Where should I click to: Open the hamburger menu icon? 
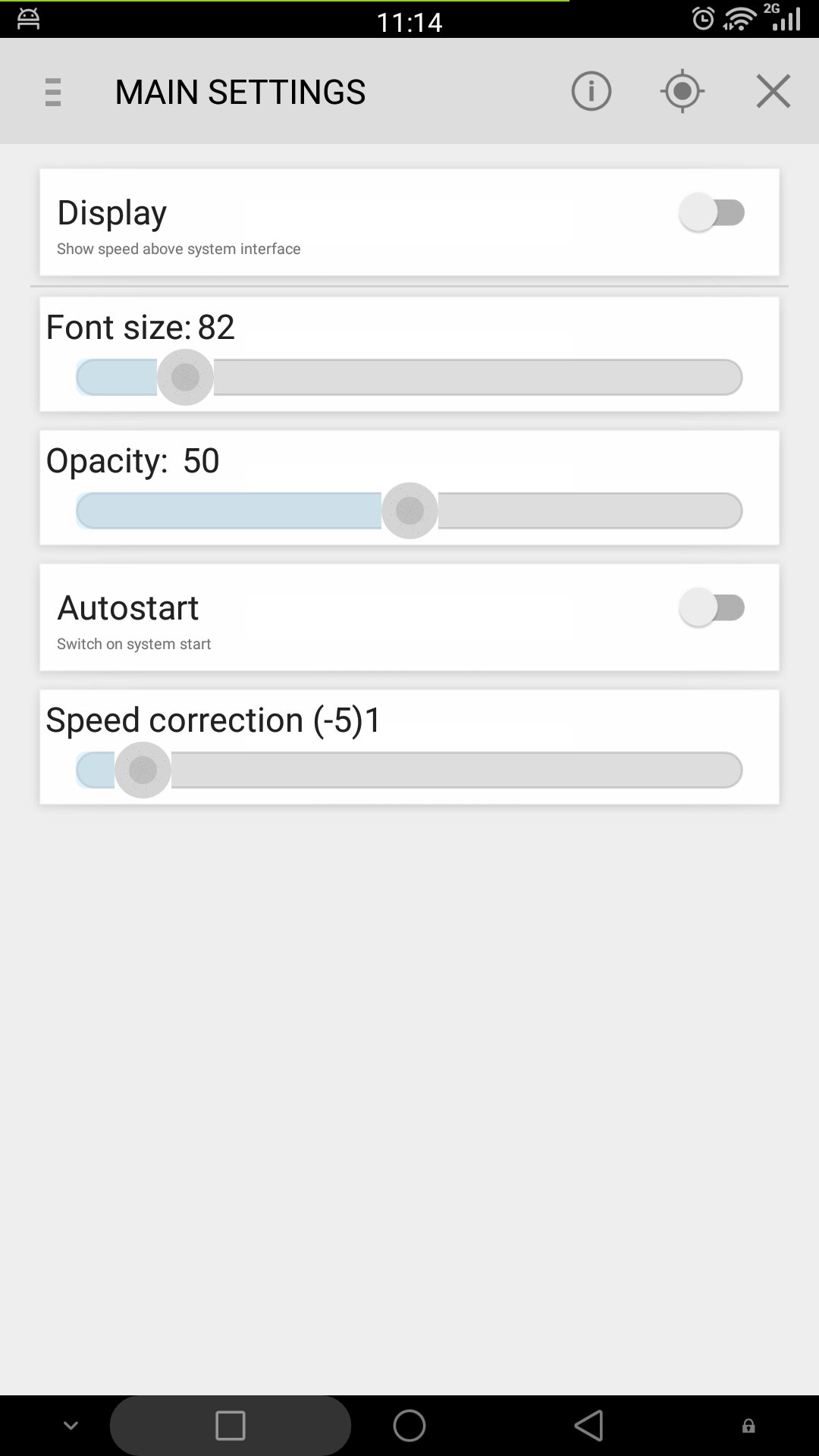[x=52, y=91]
